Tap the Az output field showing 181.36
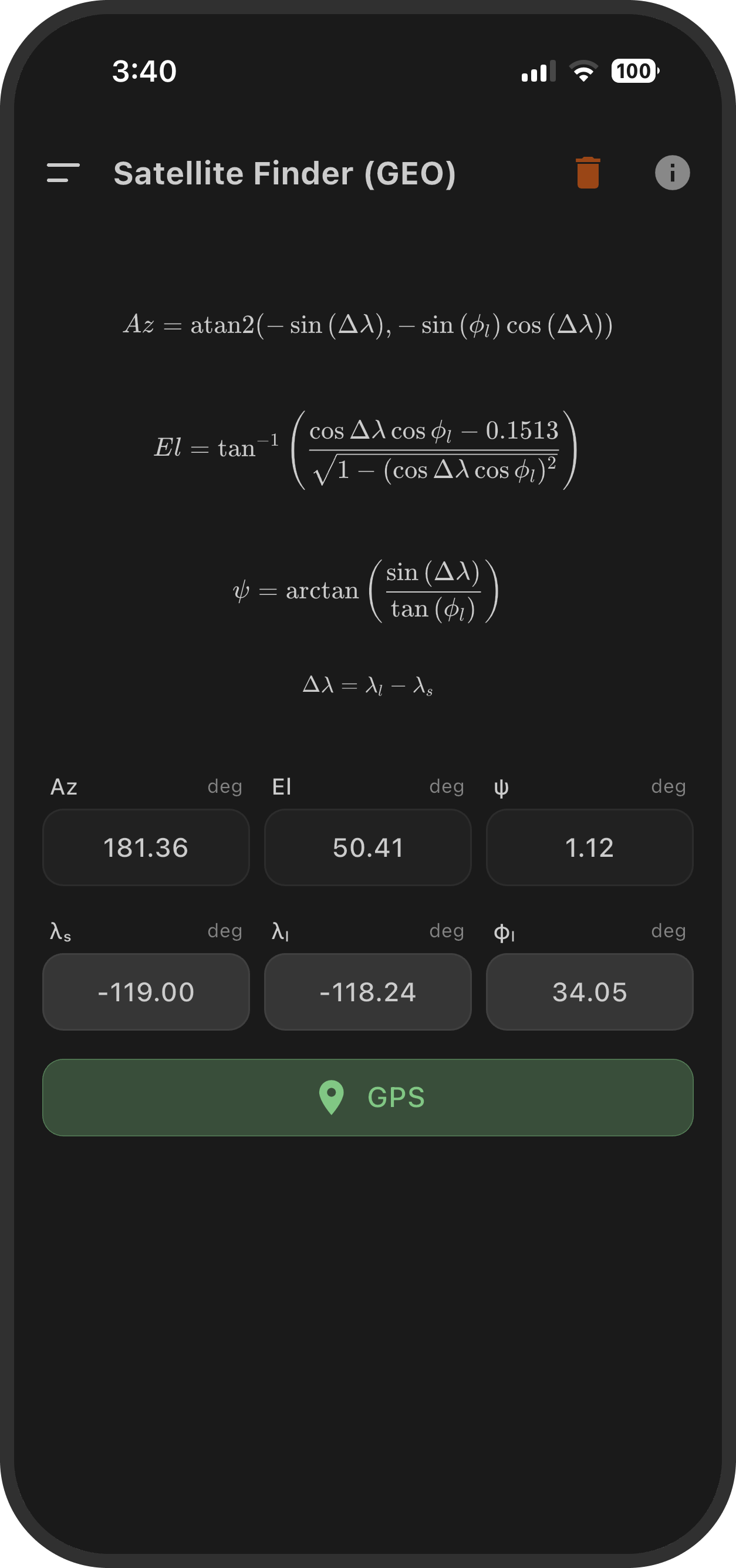 [146, 847]
